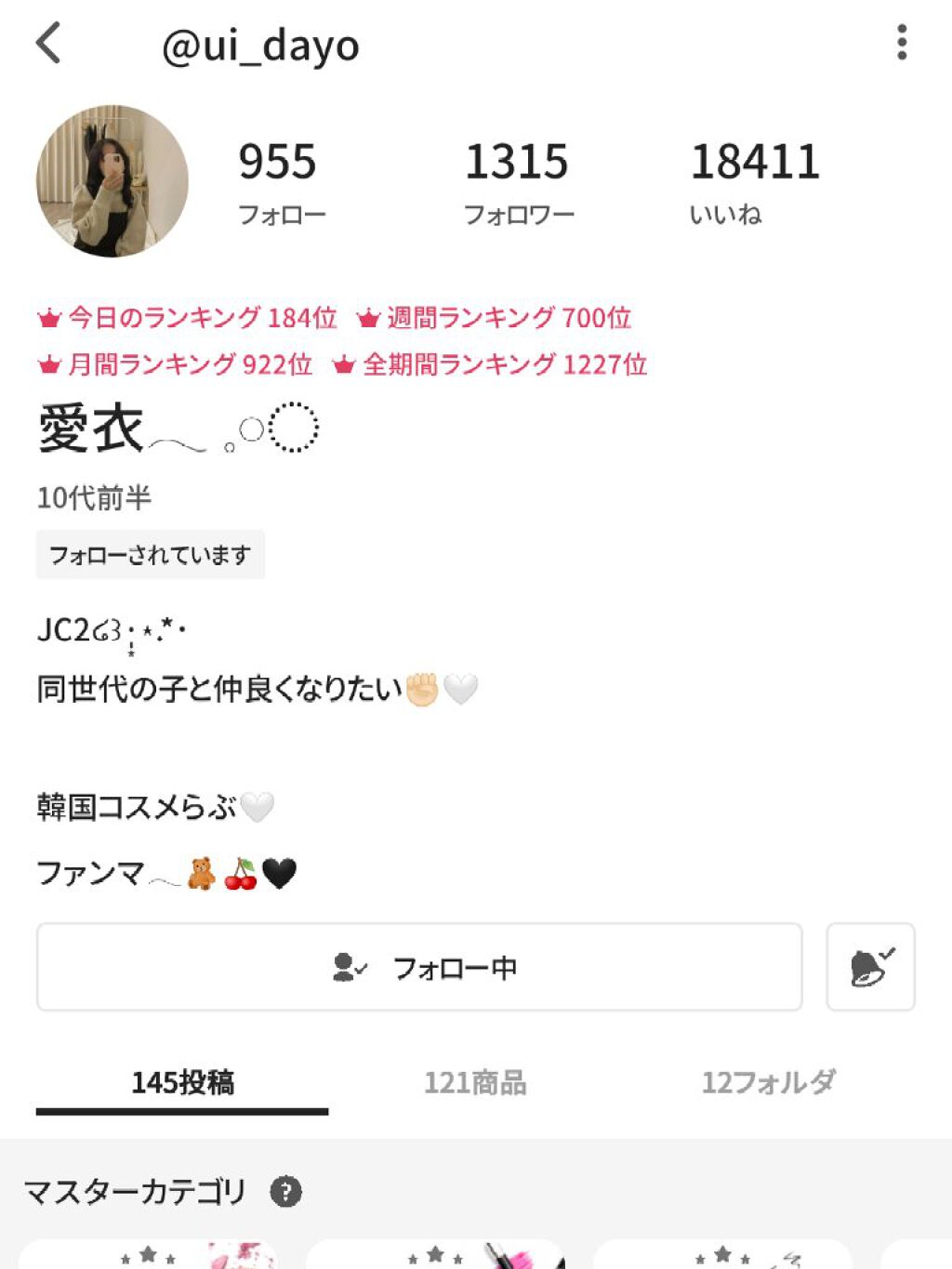The height and width of the screenshot is (1269, 952).
Task: Open the 955 フォロー list
Action: pyautogui.click(x=280, y=181)
